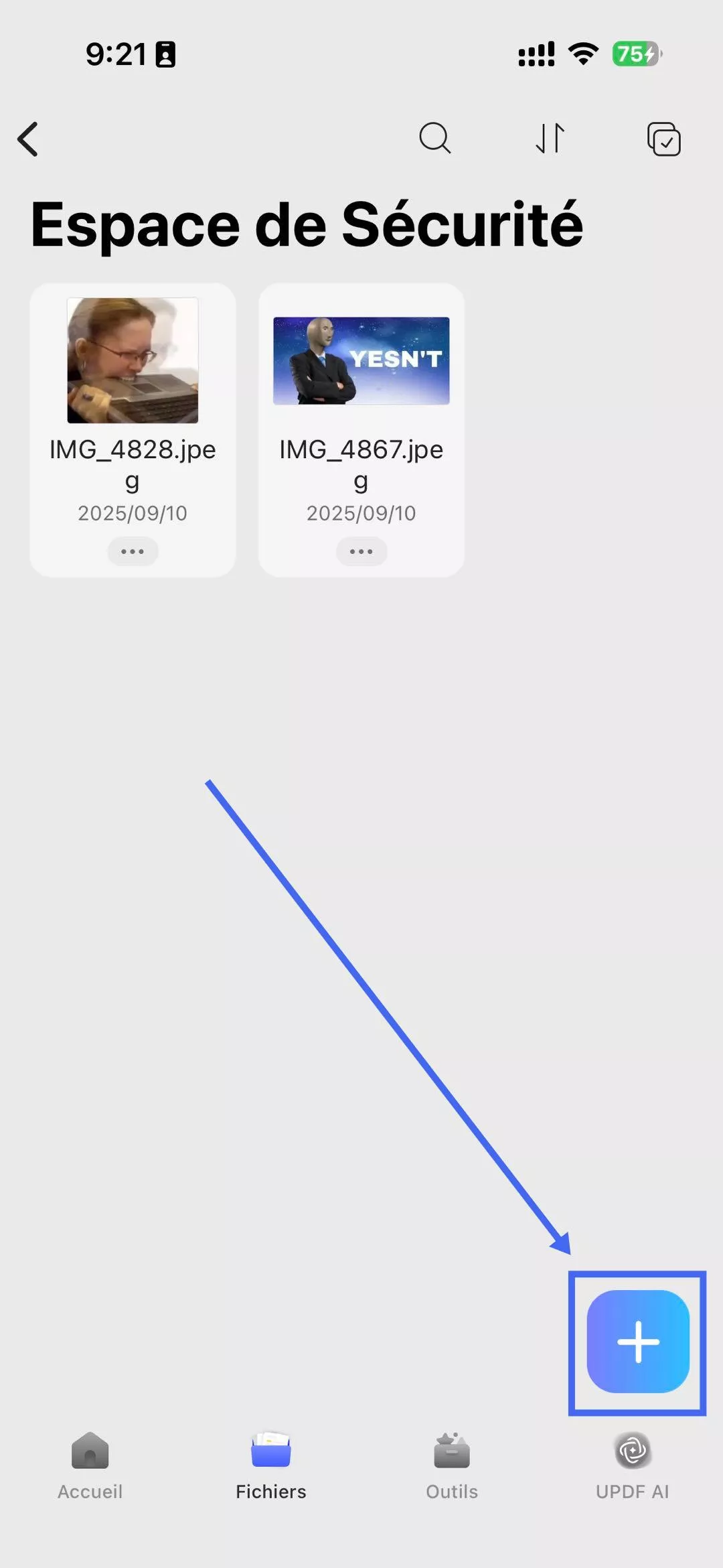723x1568 pixels.
Task: Switch to the Accueil tab
Action: 90,1466
